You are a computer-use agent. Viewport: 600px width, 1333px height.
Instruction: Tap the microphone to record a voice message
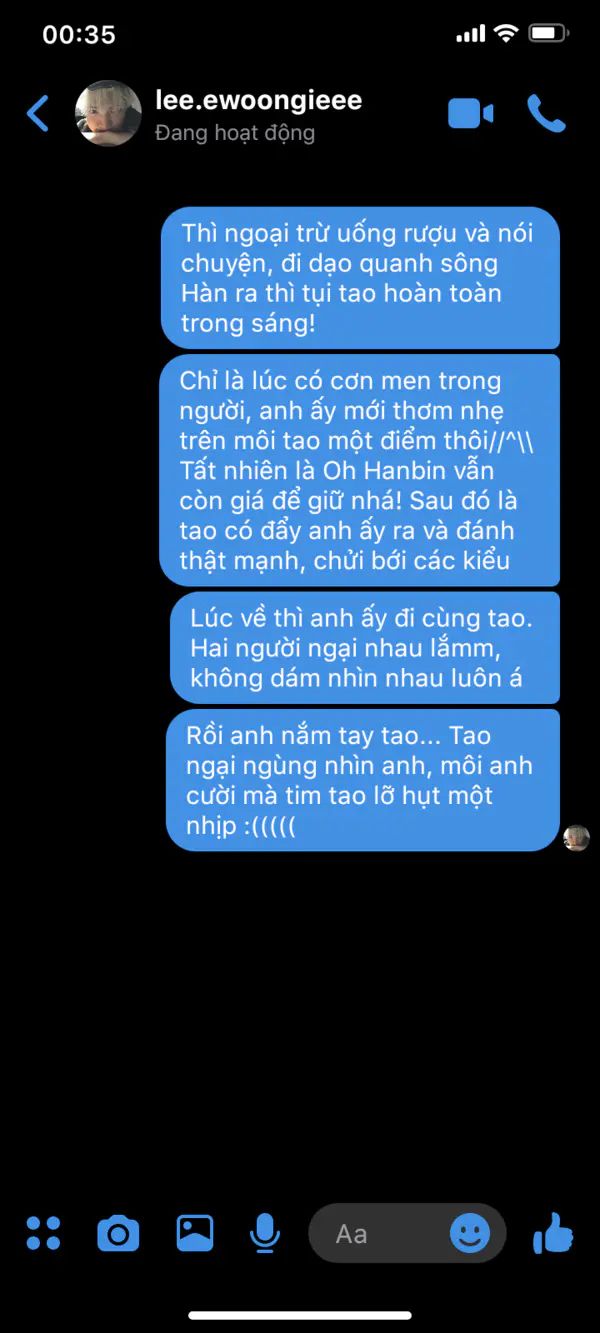[x=264, y=1233]
